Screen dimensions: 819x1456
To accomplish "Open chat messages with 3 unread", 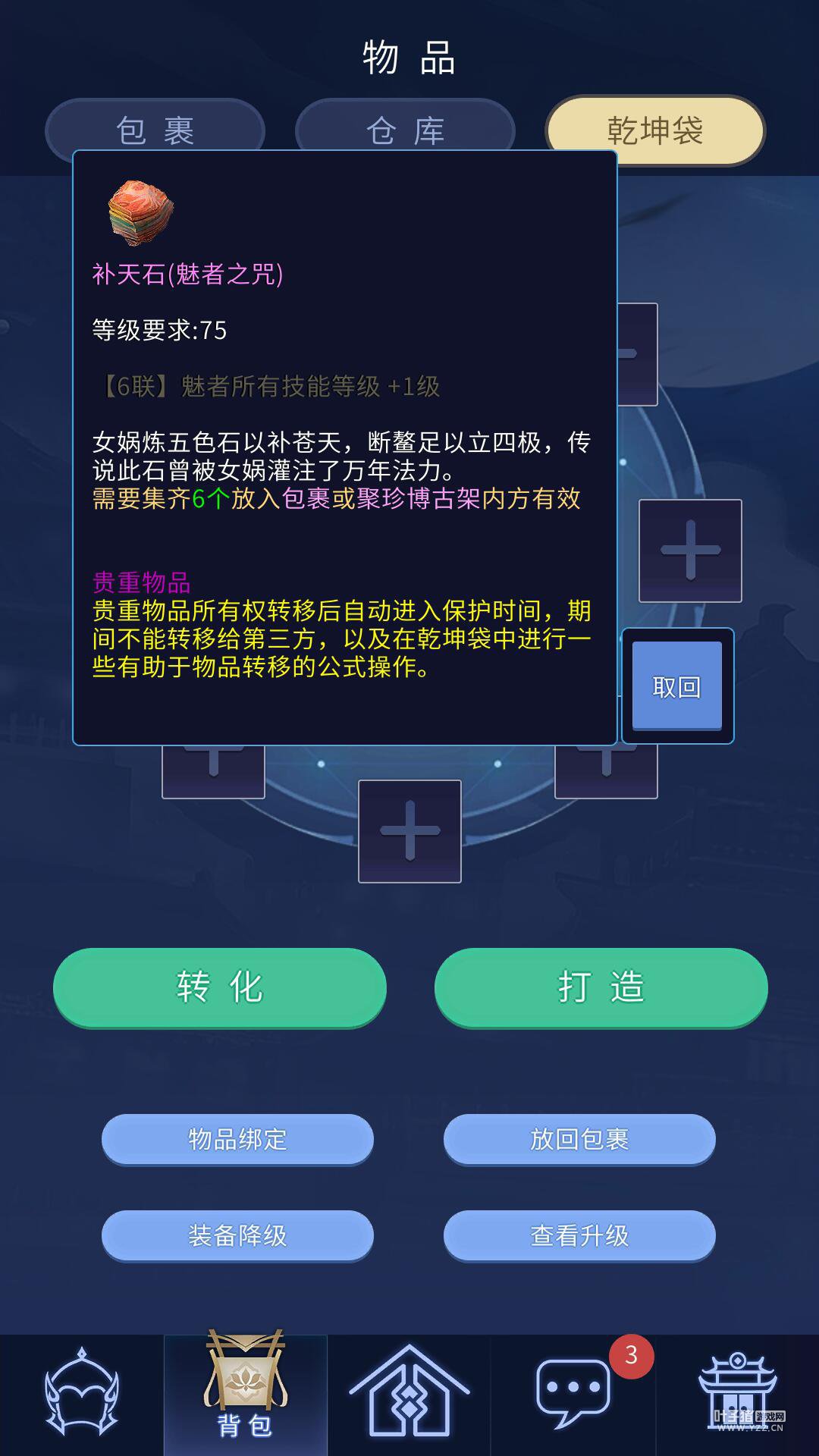I will pos(573,1392).
